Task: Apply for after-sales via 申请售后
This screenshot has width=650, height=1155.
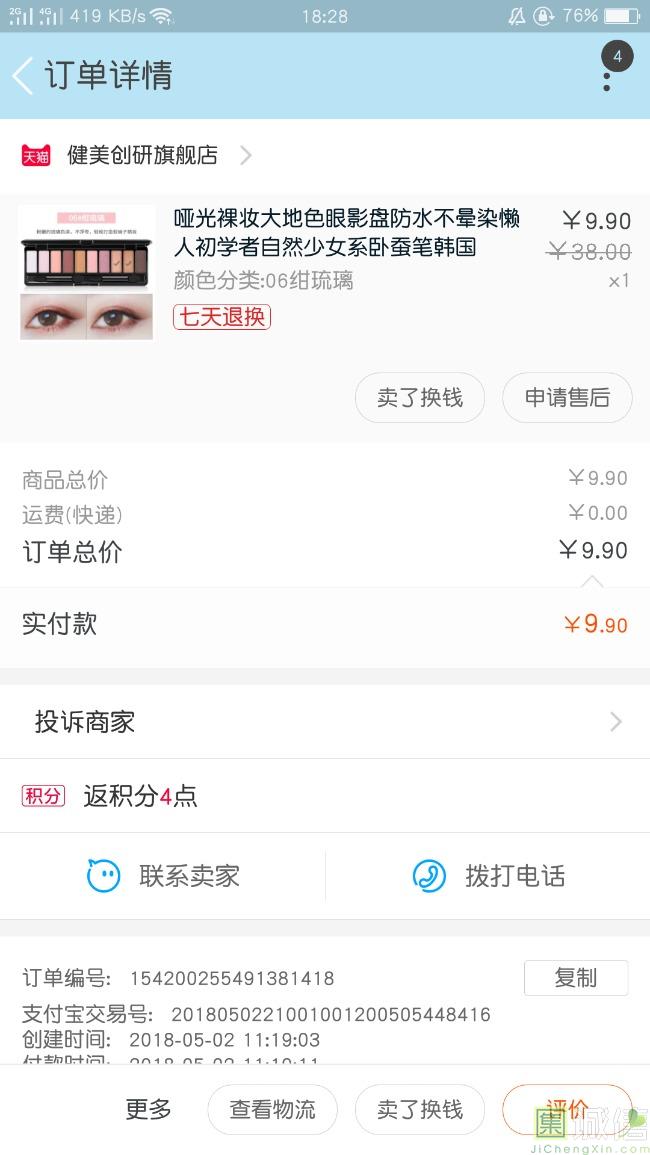Action: [567, 398]
